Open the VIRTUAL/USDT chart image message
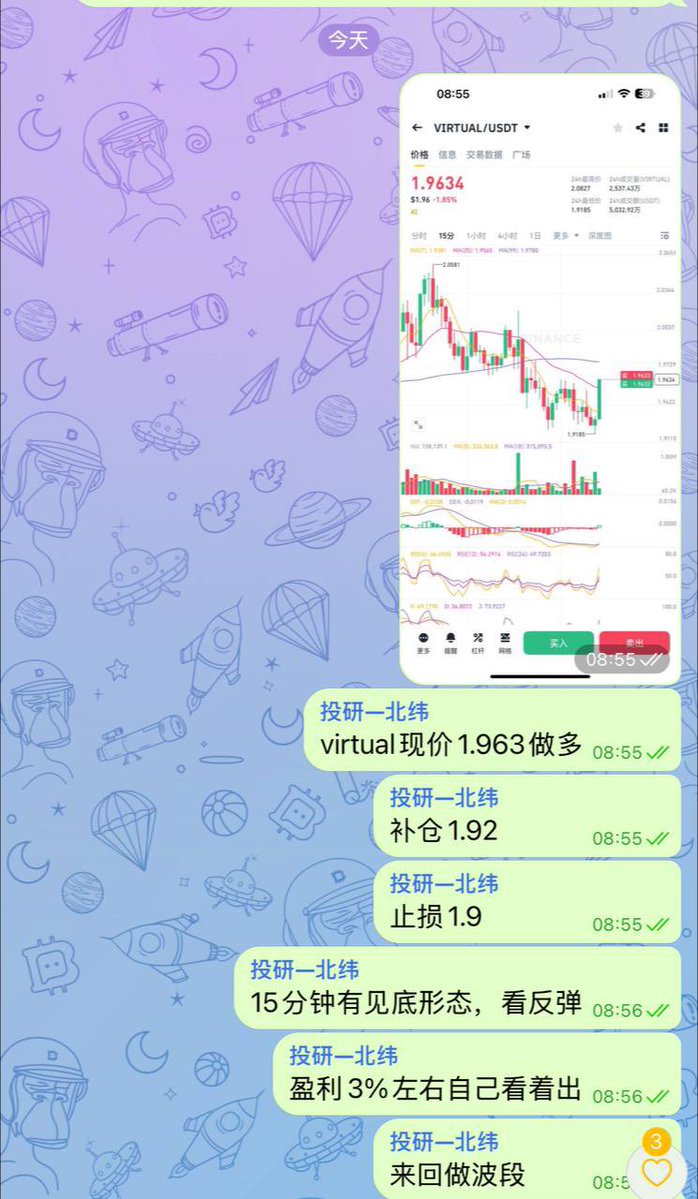The image size is (698, 1199). (x=540, y=380)
